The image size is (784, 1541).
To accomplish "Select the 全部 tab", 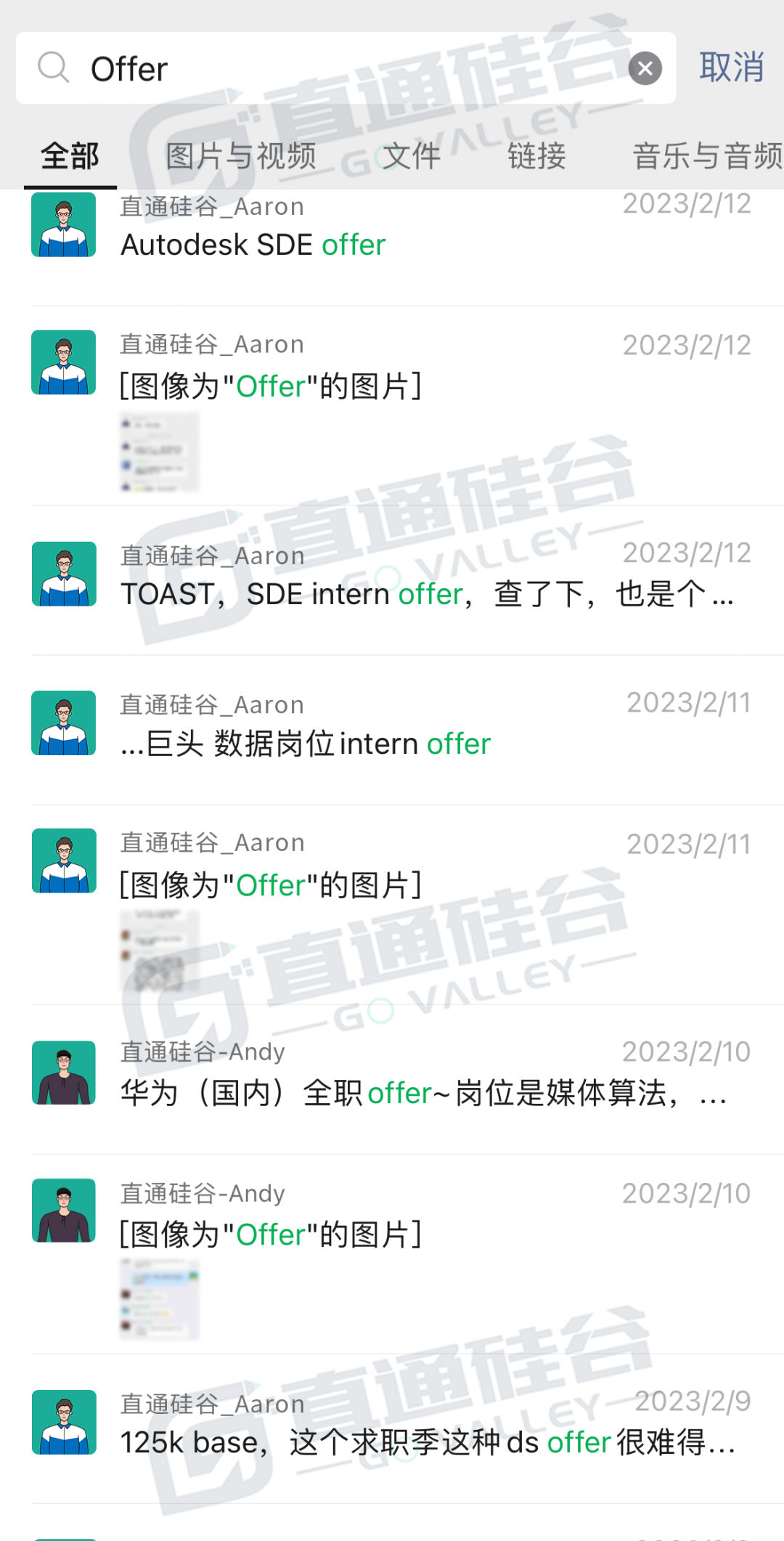I will 70,156.
